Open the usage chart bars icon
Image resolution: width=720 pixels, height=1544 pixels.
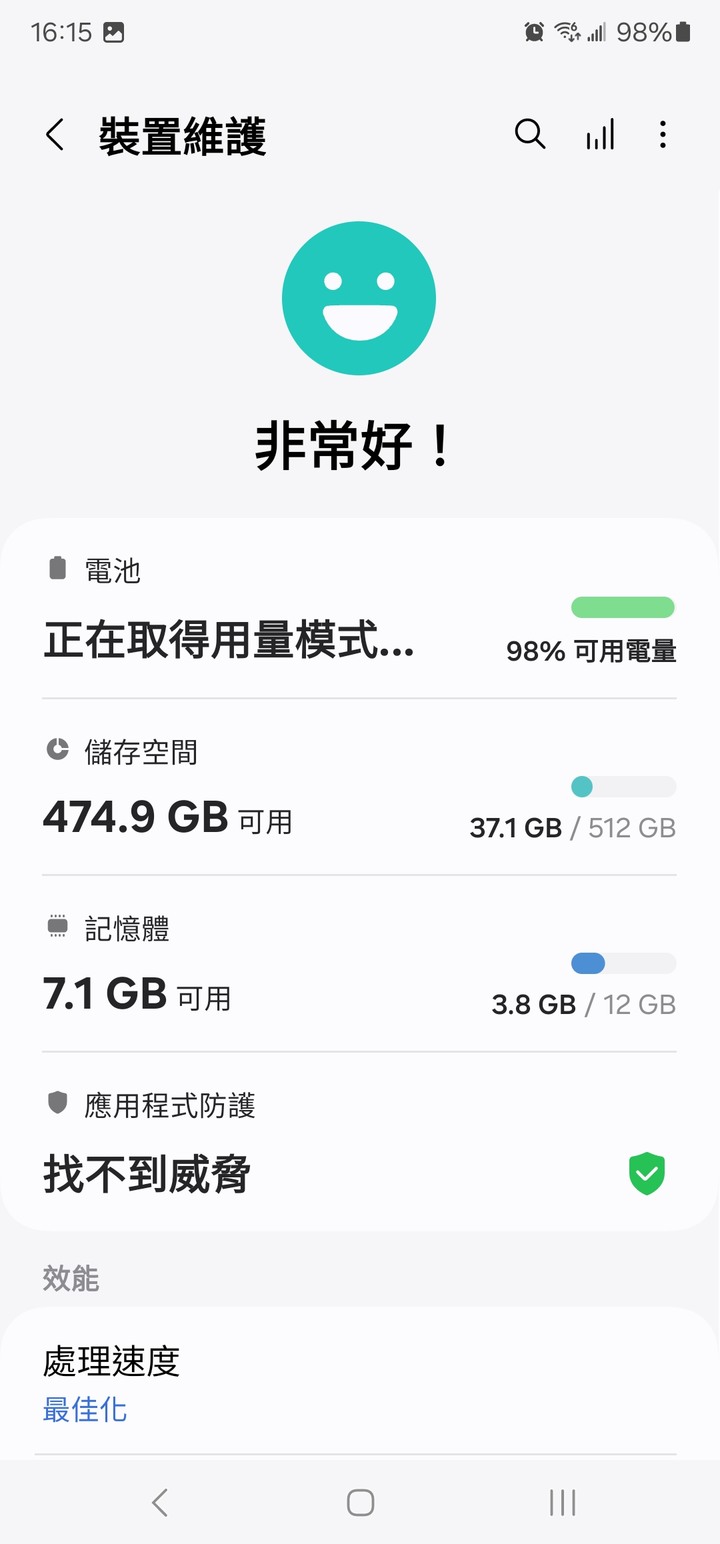tap(600, 135)
